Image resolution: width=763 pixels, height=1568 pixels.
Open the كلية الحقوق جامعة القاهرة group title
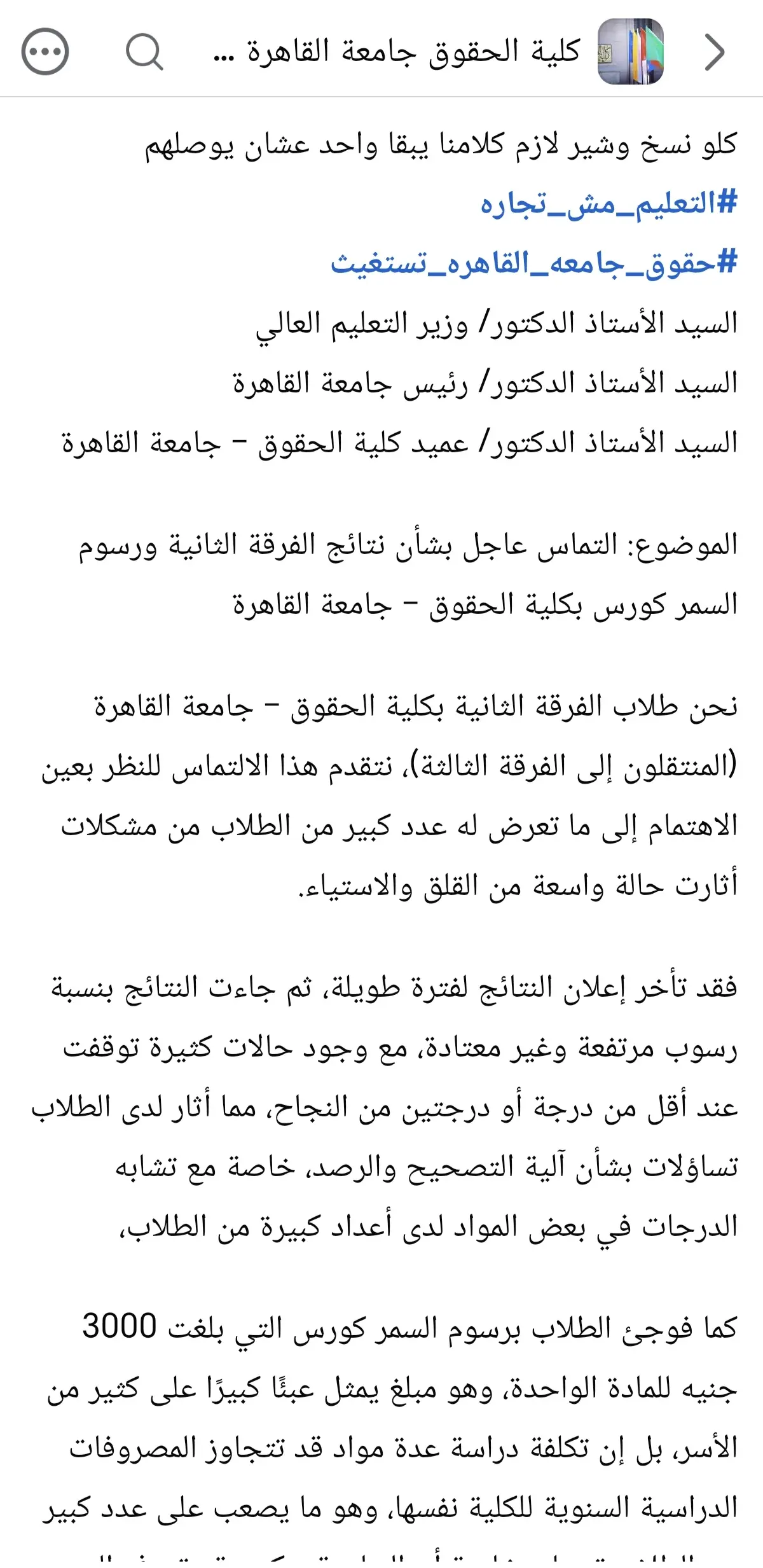pos(397,52)
